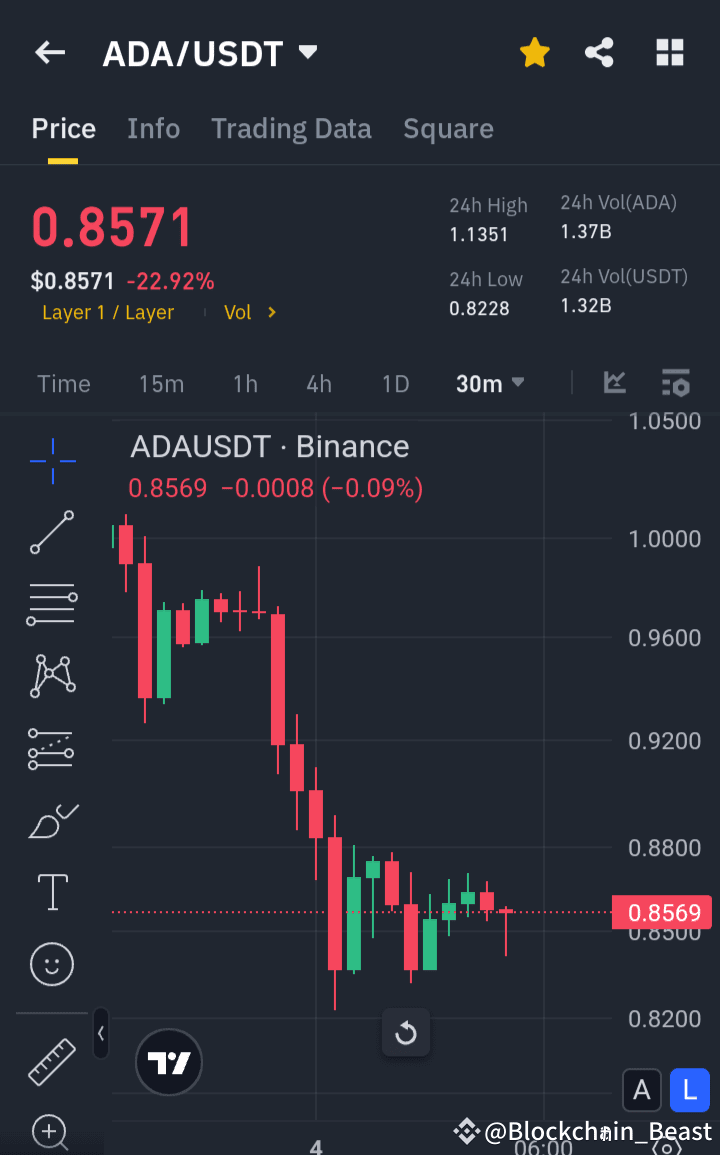
Task: Tap the chart refresh button
Action: (406, 1032)
